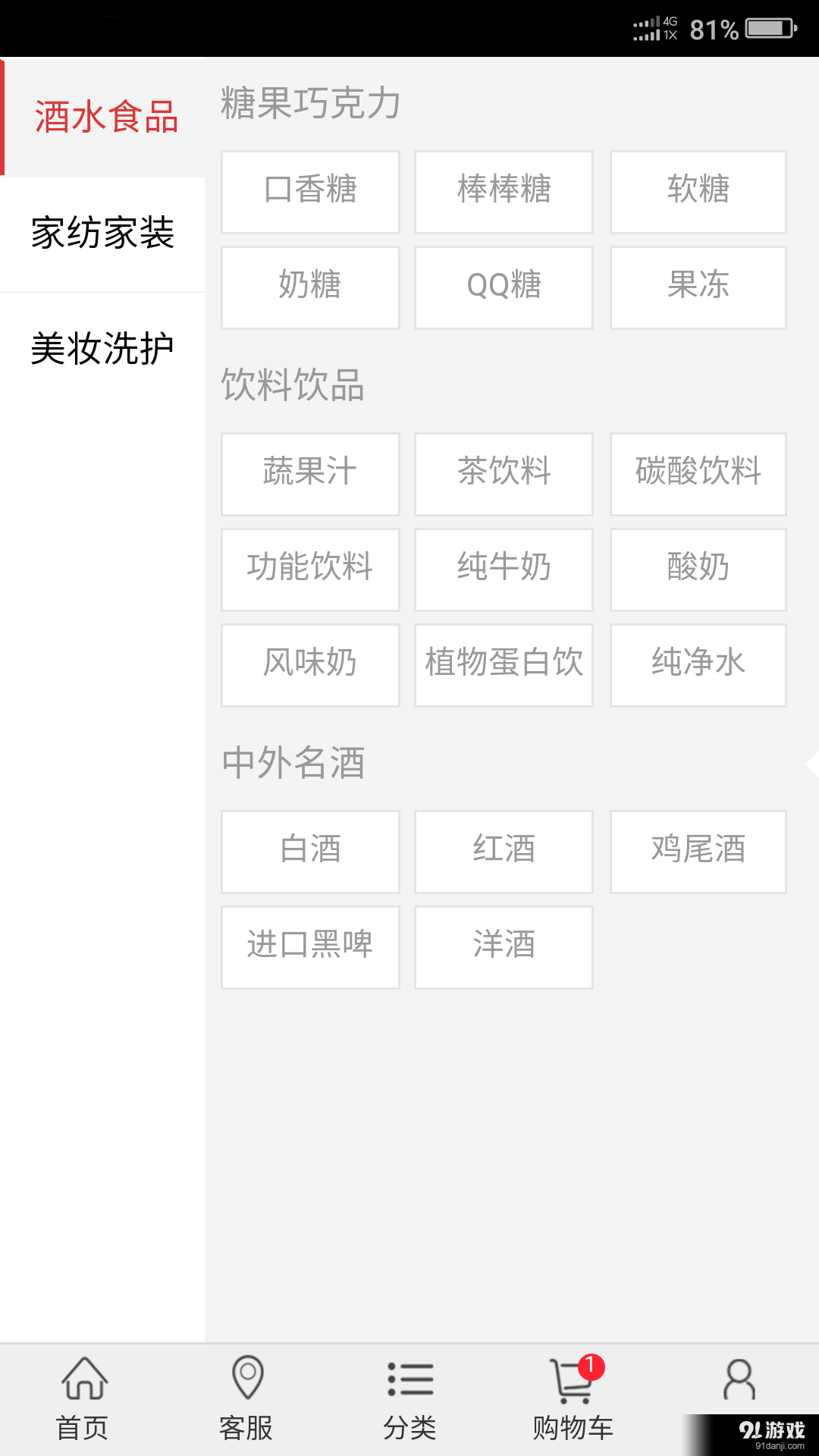
Task: Browse the 碳酸饮料 category
Action: (698, 473)
